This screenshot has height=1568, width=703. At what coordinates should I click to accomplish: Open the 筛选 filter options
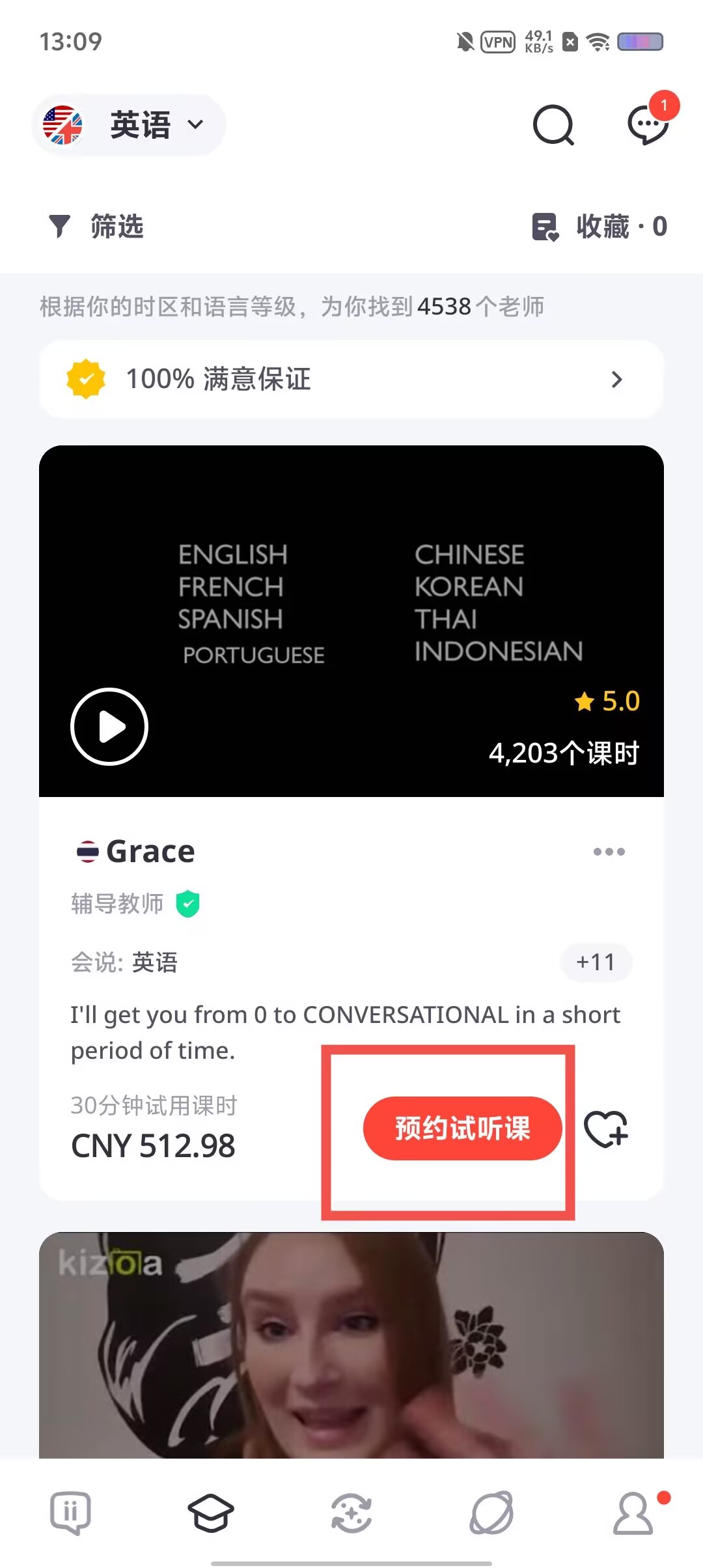point(97,227)
